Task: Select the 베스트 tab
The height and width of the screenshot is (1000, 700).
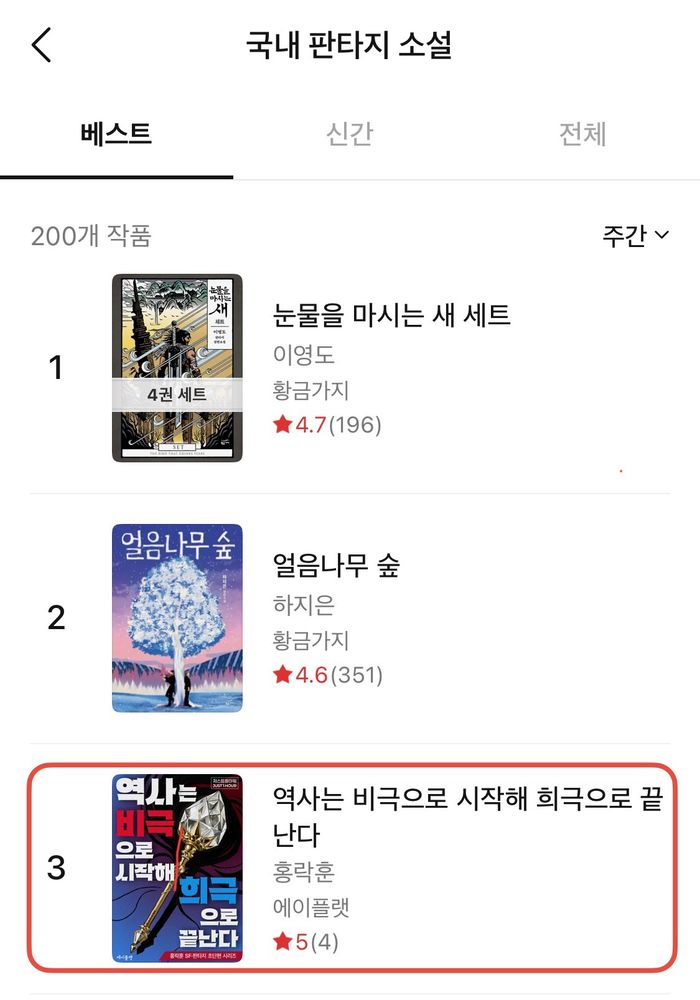Action: point(116,135)
